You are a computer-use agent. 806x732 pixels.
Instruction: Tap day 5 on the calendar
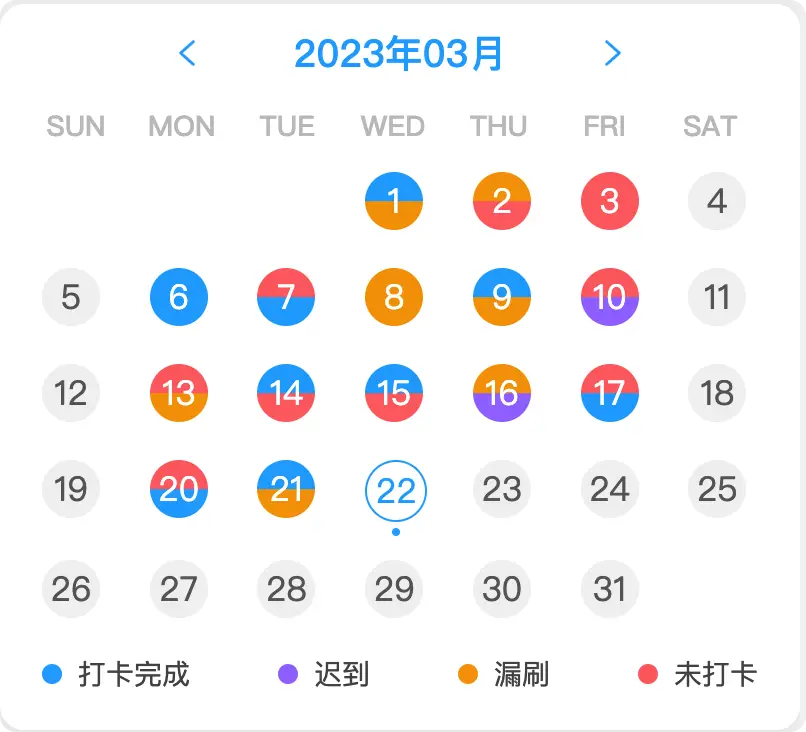click(x=71, y=297)
